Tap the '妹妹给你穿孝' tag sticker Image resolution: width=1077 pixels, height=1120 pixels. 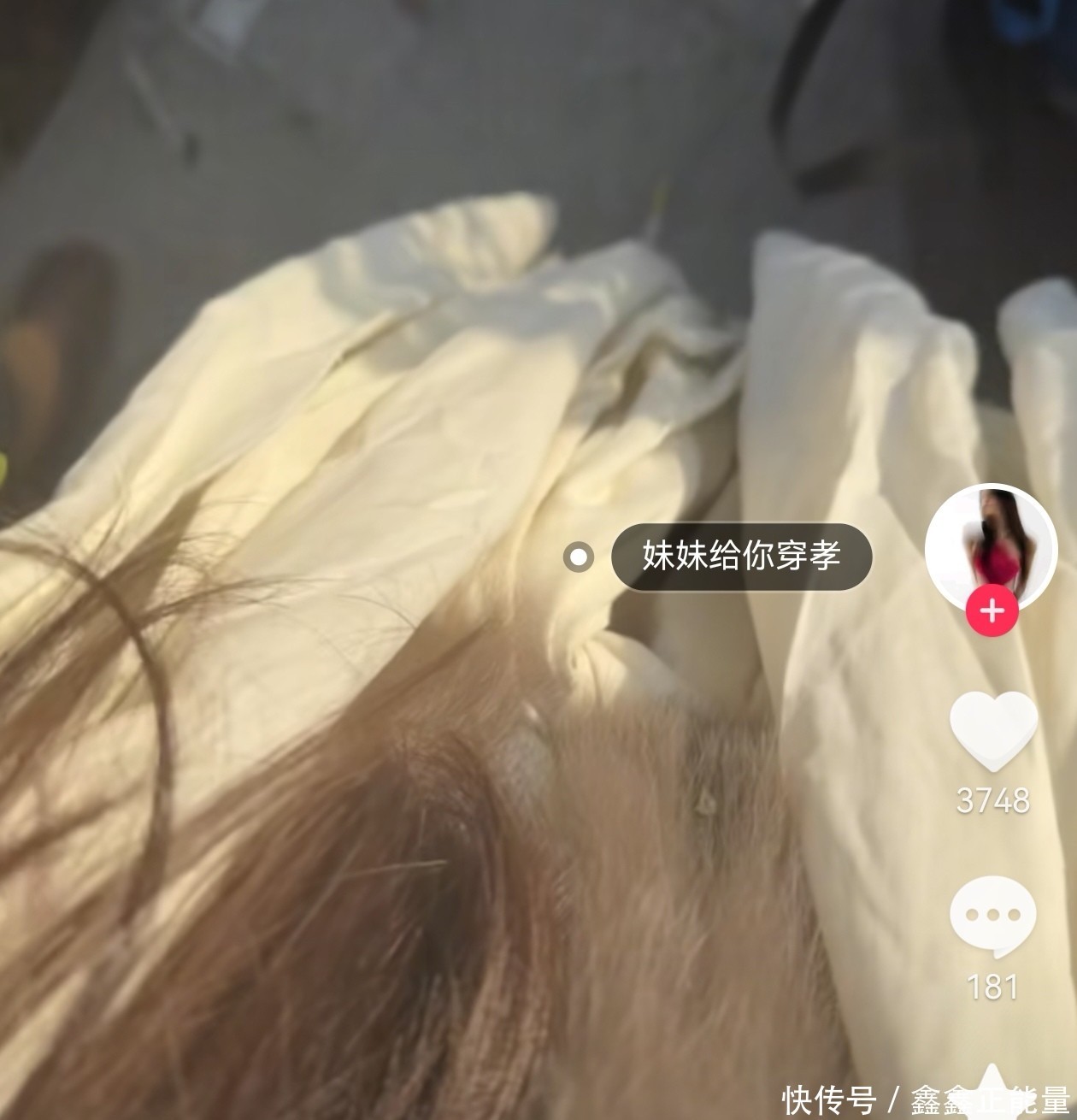741,557
